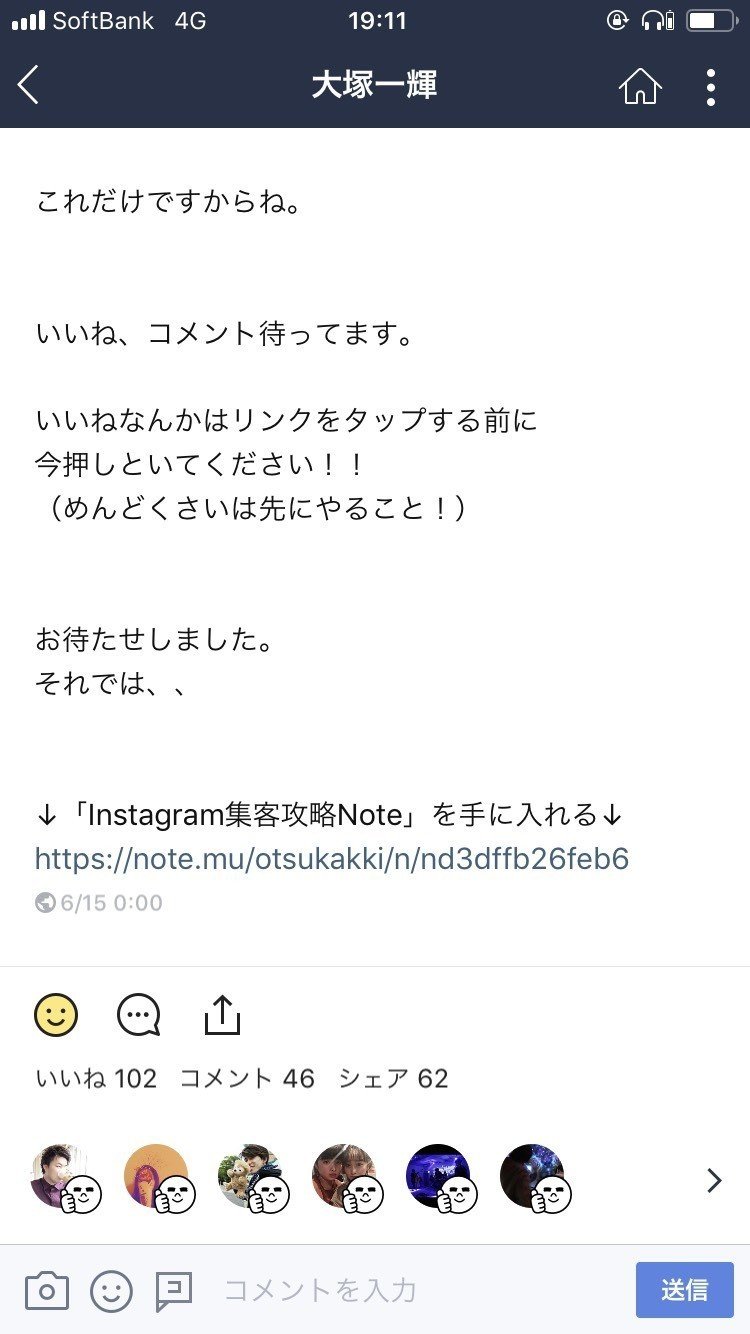Image resolution: width=750 pixels, height=1334 pixels.
Task: Click the smiley reaction face icon
Action: pos(56,1014)
